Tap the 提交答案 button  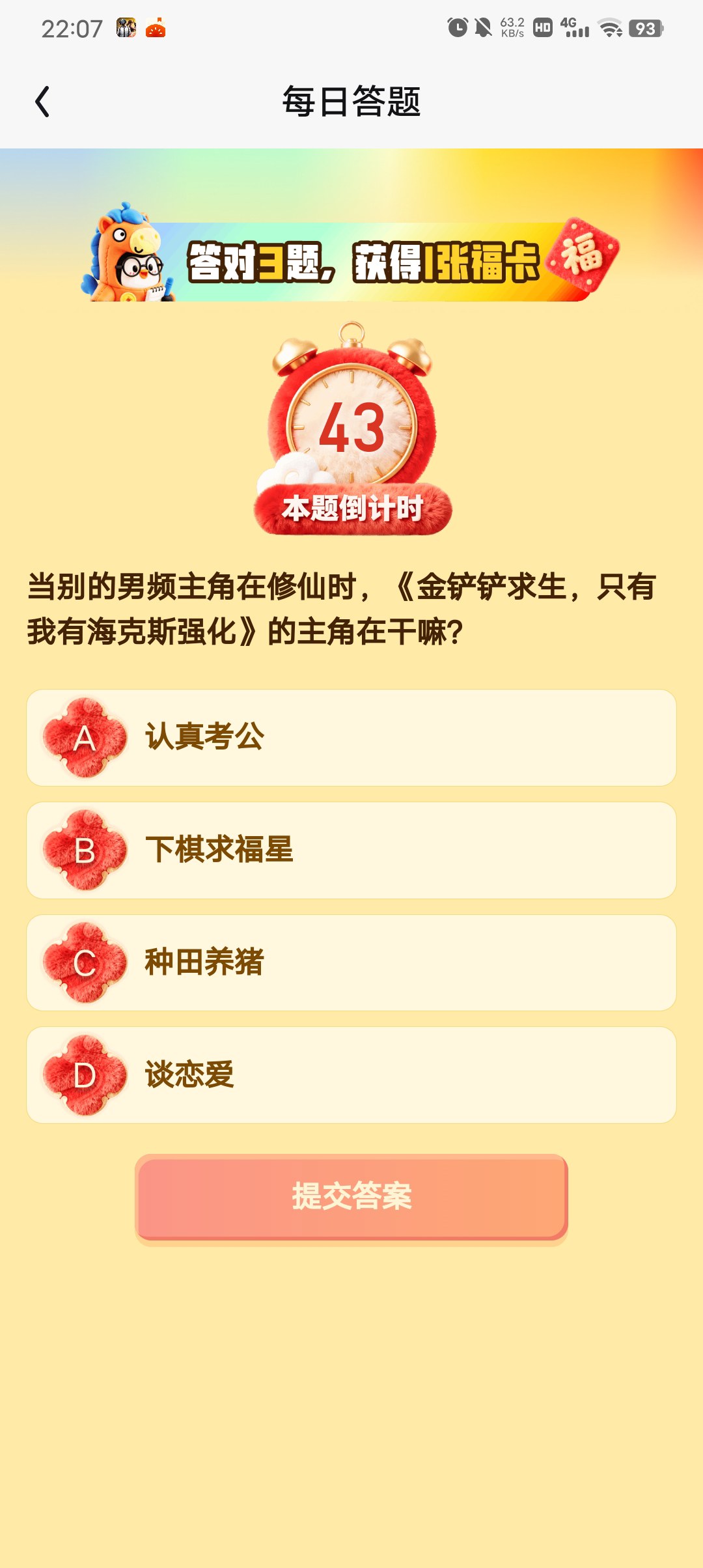351,1197
